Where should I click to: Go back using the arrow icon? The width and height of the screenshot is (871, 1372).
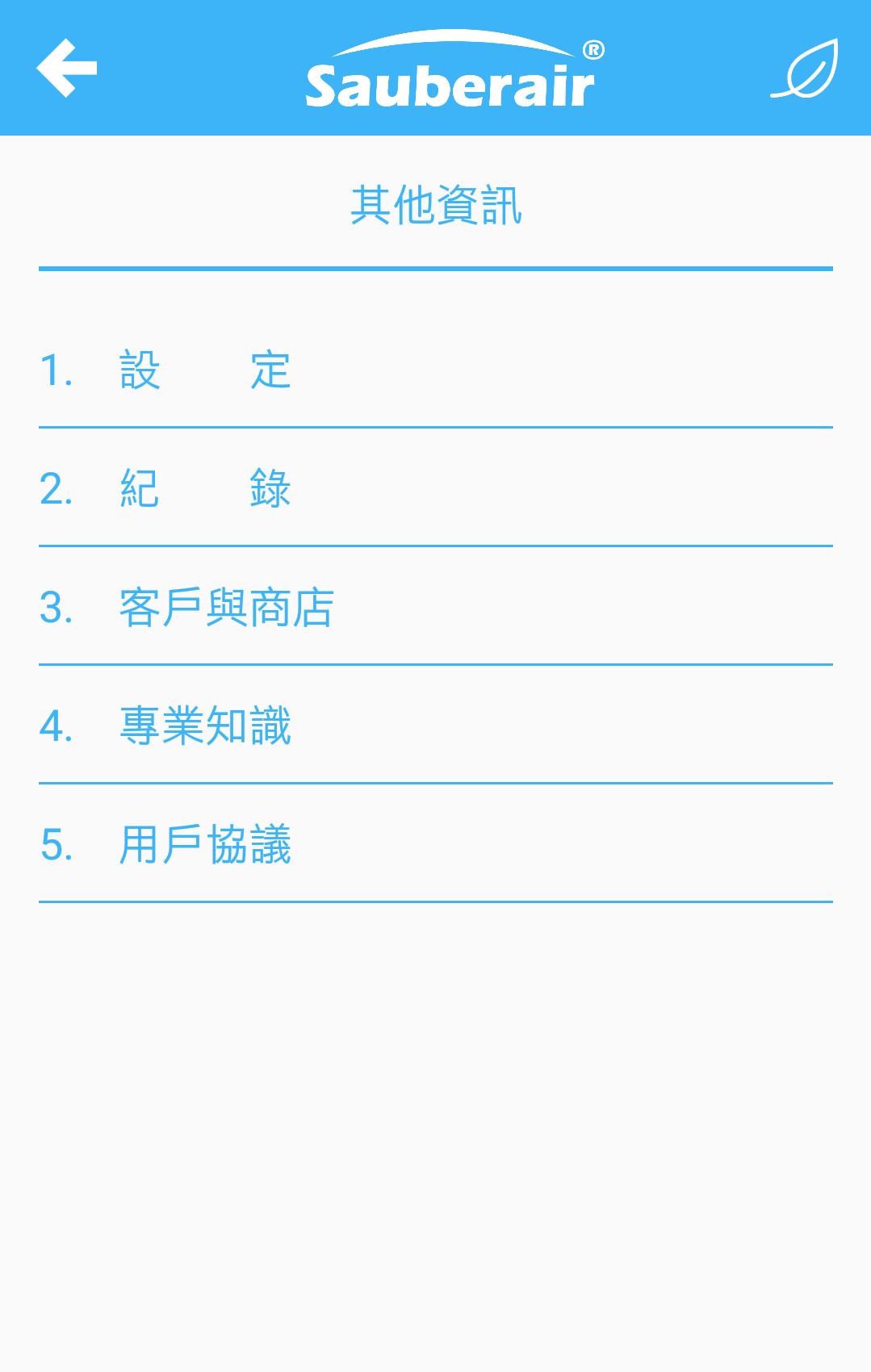pyautogui.click(x=67, y=68)
